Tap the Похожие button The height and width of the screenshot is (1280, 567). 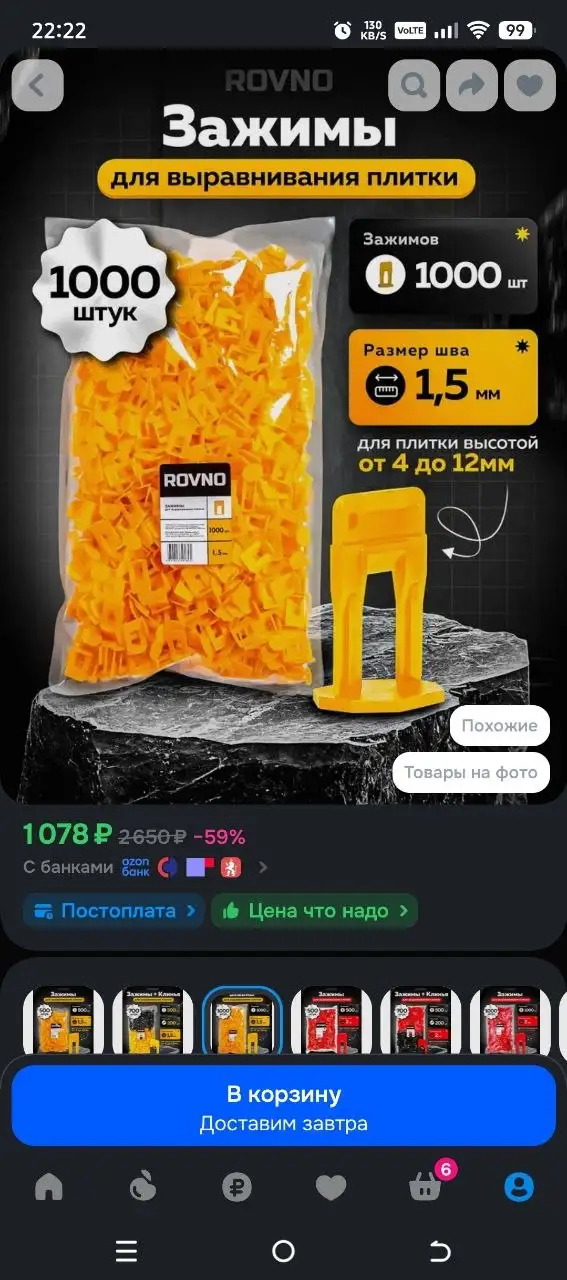[500, 725]
